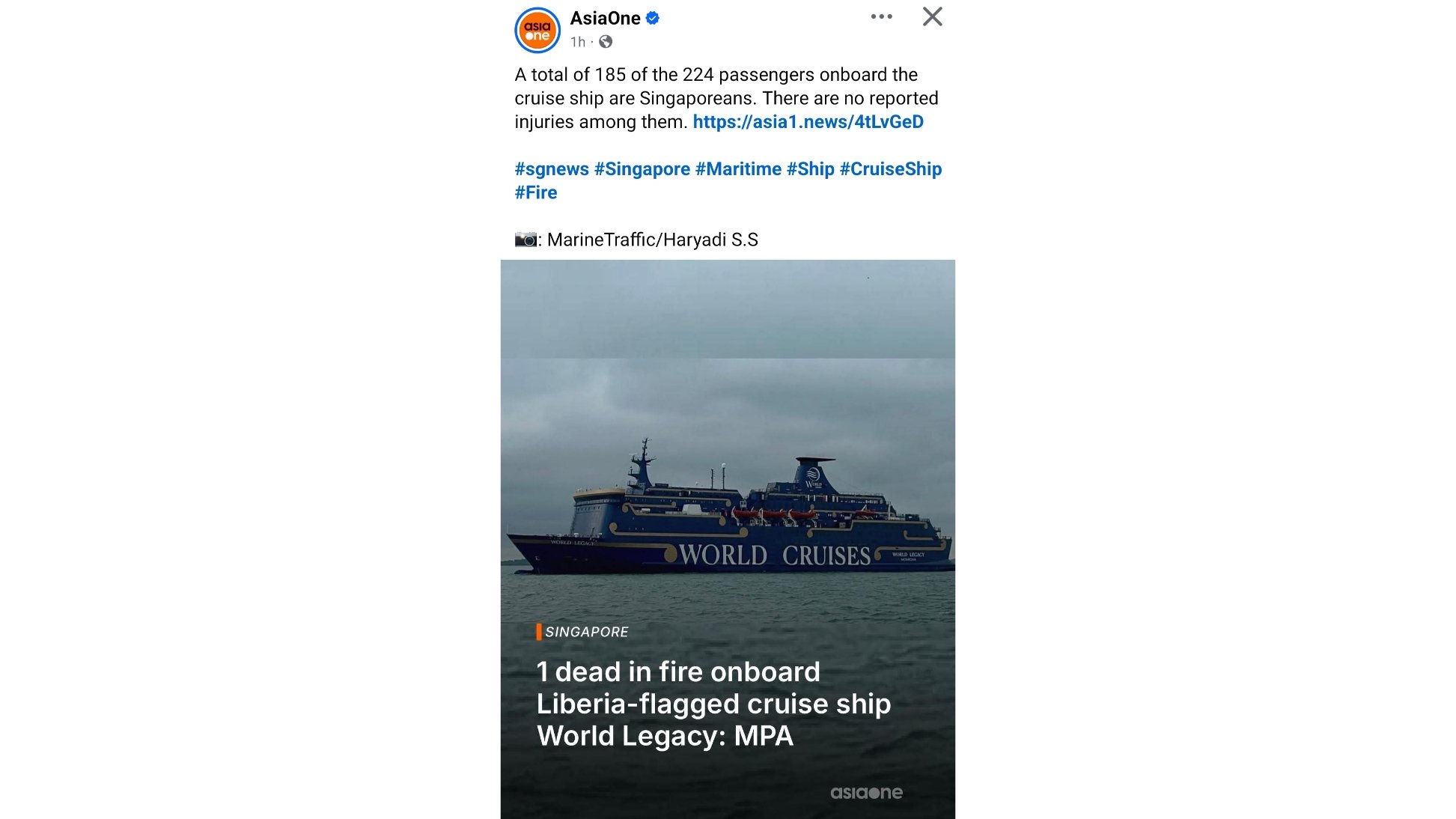Open the asia1.news article link

[x=808, y=122]
